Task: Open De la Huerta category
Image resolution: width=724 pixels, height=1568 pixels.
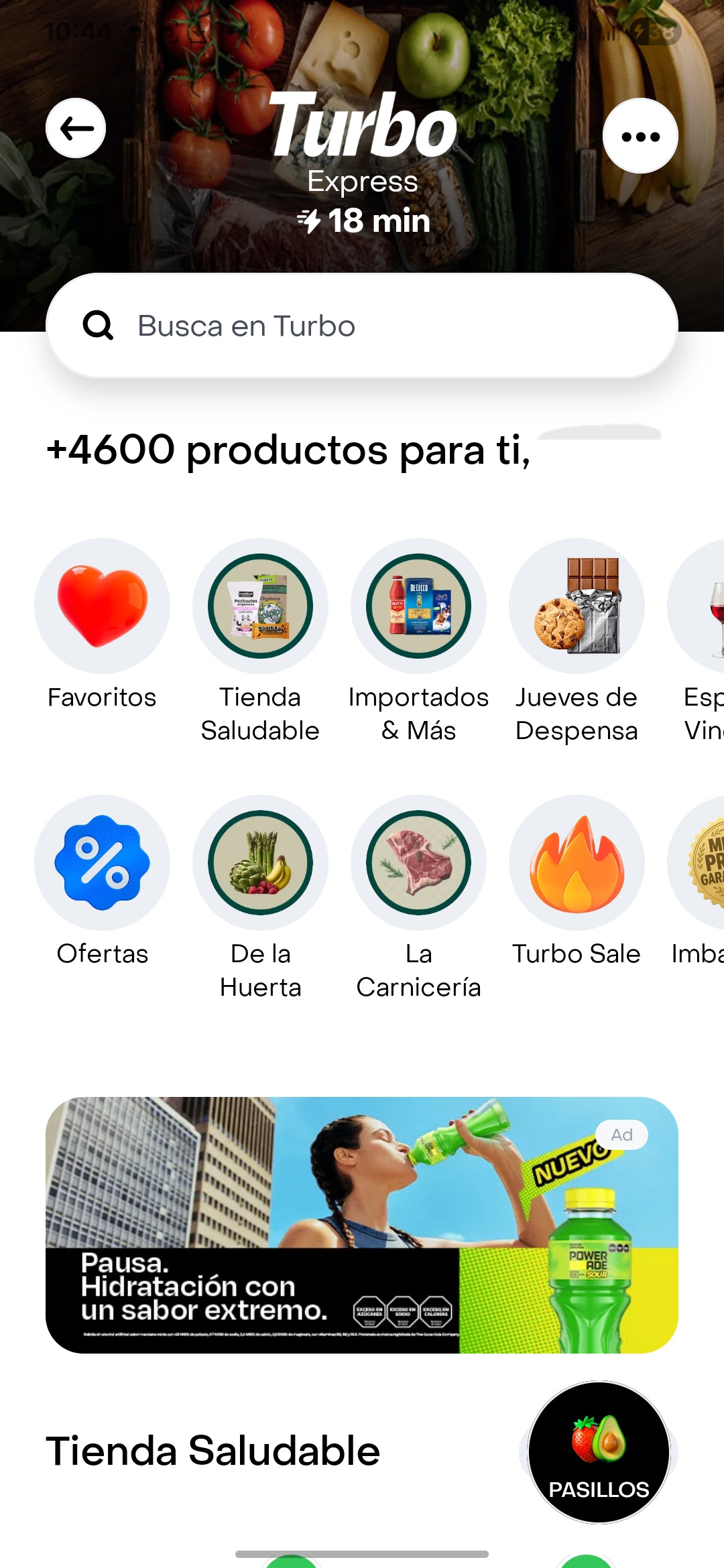Action: 260,863
